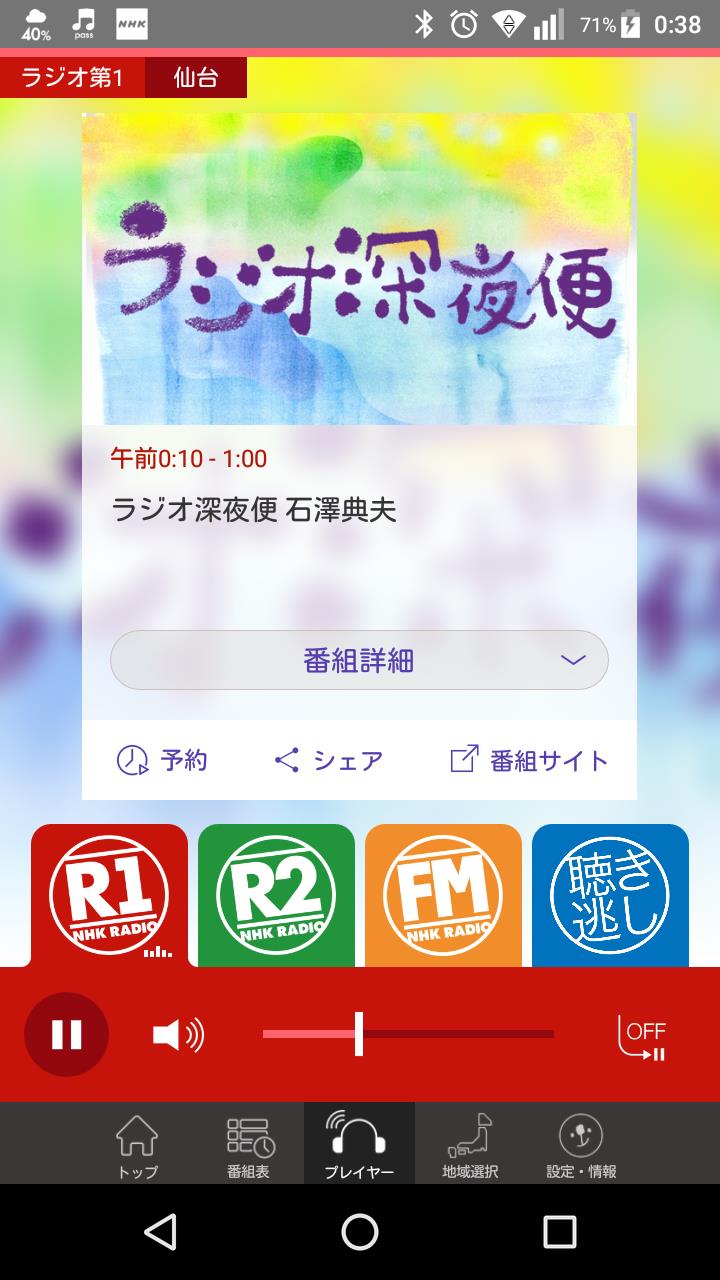720x1280 pixels.
Task: Open the sleep timer OFF icon
Action: click(642, 1037)
